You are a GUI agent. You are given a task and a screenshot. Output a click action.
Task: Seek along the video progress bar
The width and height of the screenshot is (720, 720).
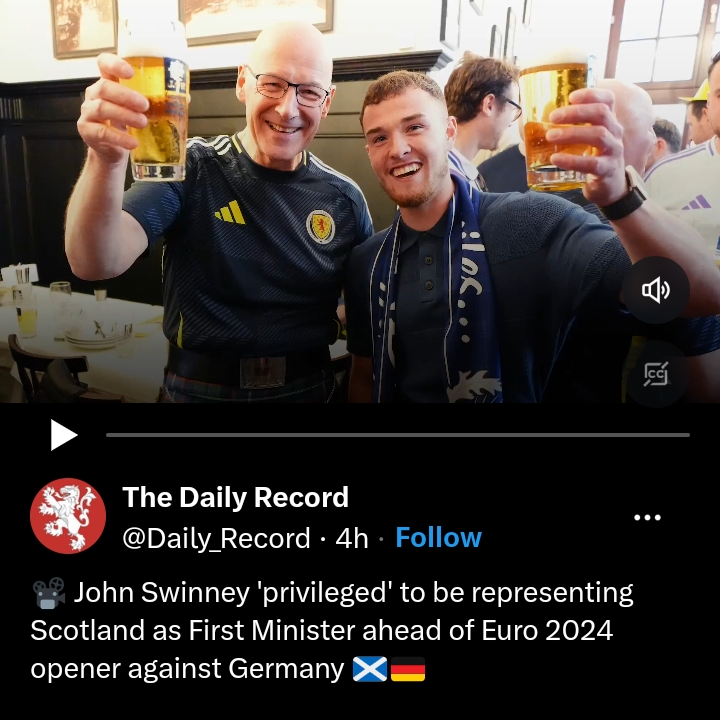[397, 435]
